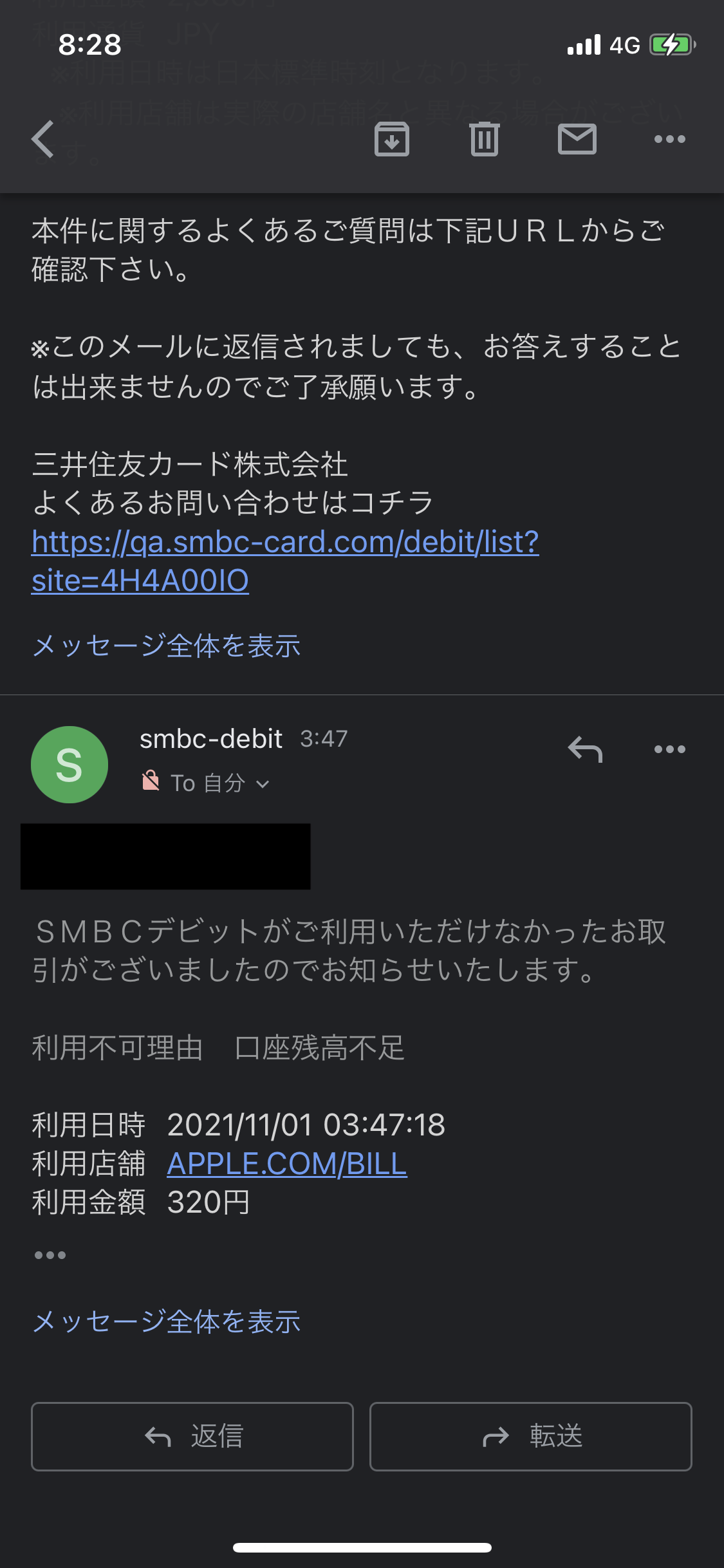The image size is (724, 1568).
Task: Go back to the inbox
Action: click(x=42, y=139)
